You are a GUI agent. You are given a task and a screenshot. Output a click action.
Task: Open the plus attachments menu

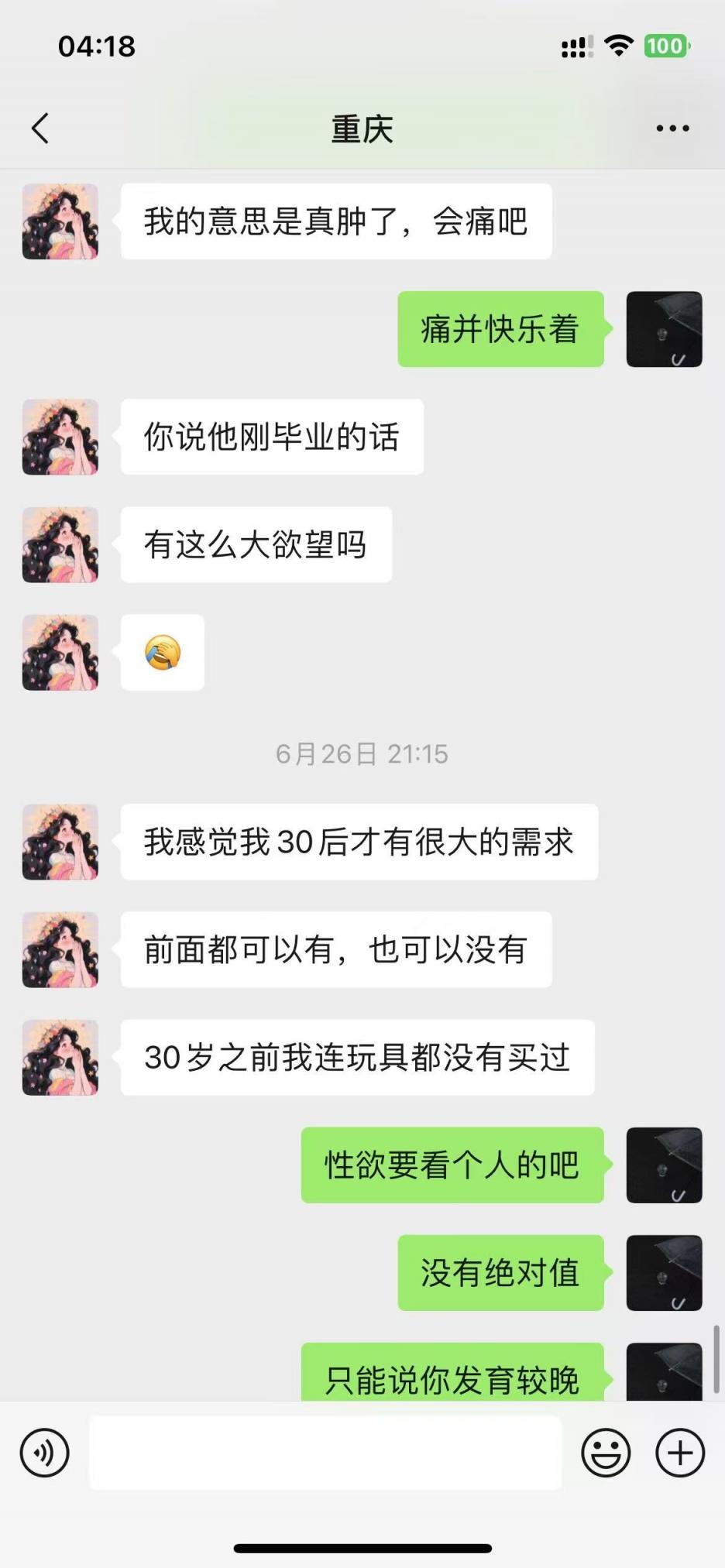(x=680, y=1453)
